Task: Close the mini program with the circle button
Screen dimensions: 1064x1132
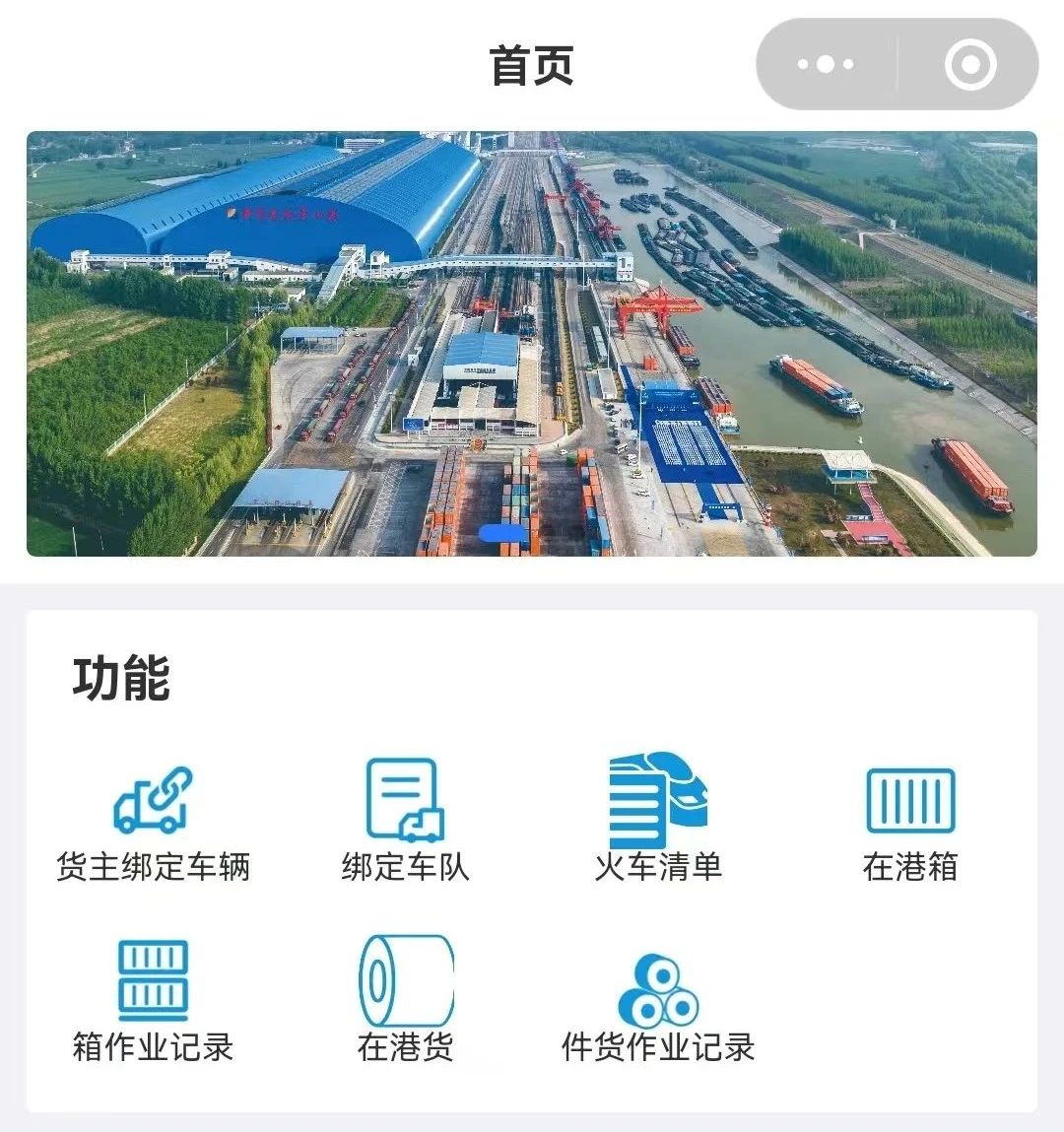Action: [969, 65]
